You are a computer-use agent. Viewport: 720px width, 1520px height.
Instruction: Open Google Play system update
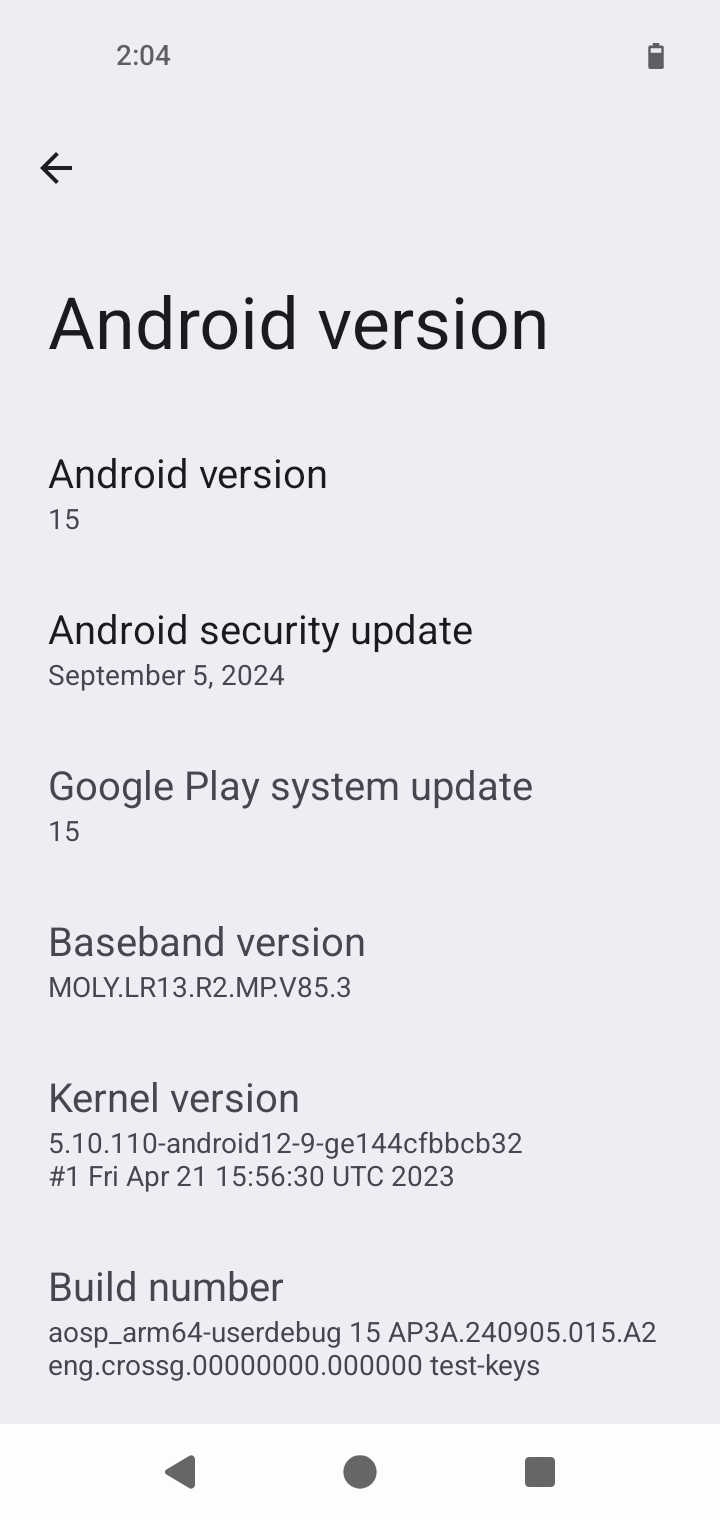point(360,806)
